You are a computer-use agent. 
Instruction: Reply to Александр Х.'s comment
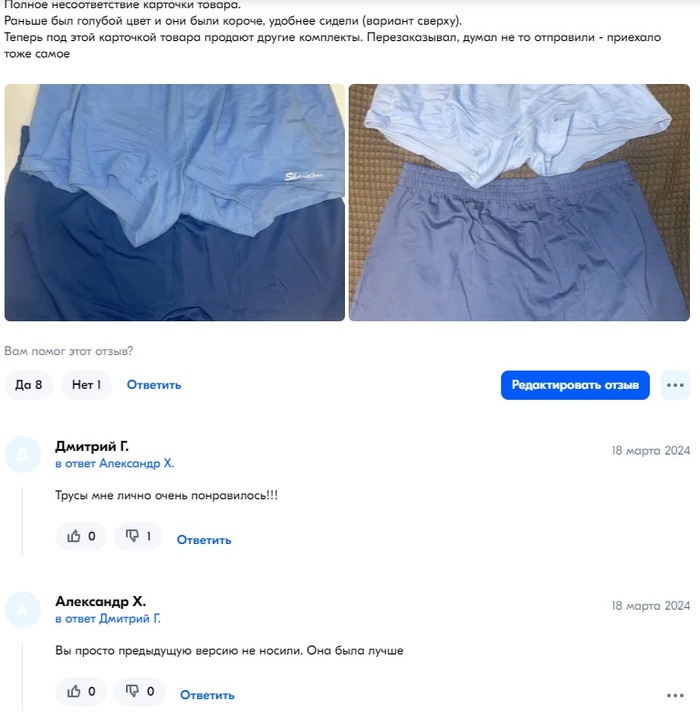[x=207, y=695]
